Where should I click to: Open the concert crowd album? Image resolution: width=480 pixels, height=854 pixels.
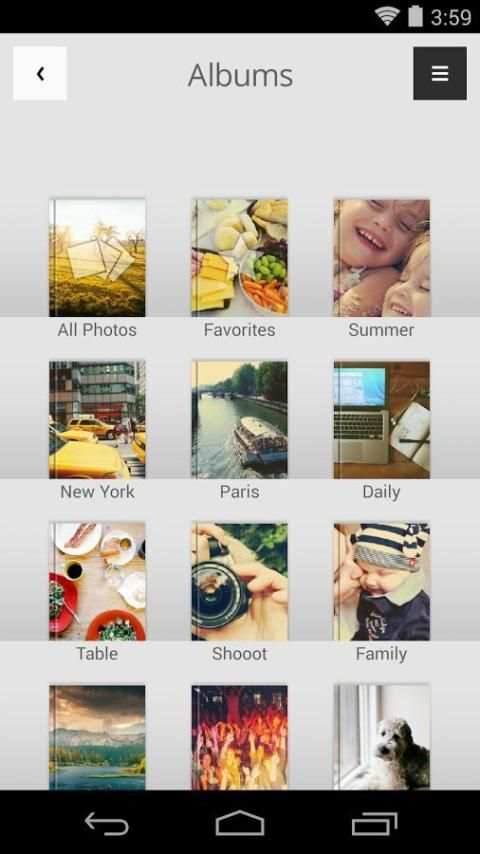pyautogui.click(x=239, y=737)
